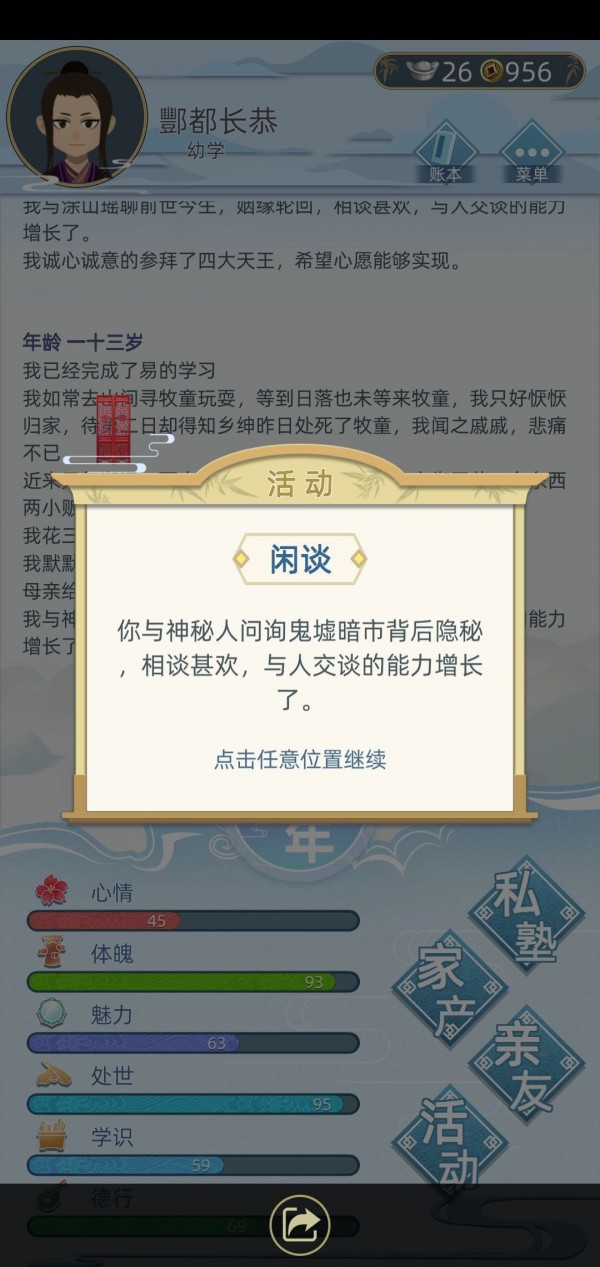Open the 亲友 family and friends option
Screen dimensions: 600x1267
pos(526,1060)
